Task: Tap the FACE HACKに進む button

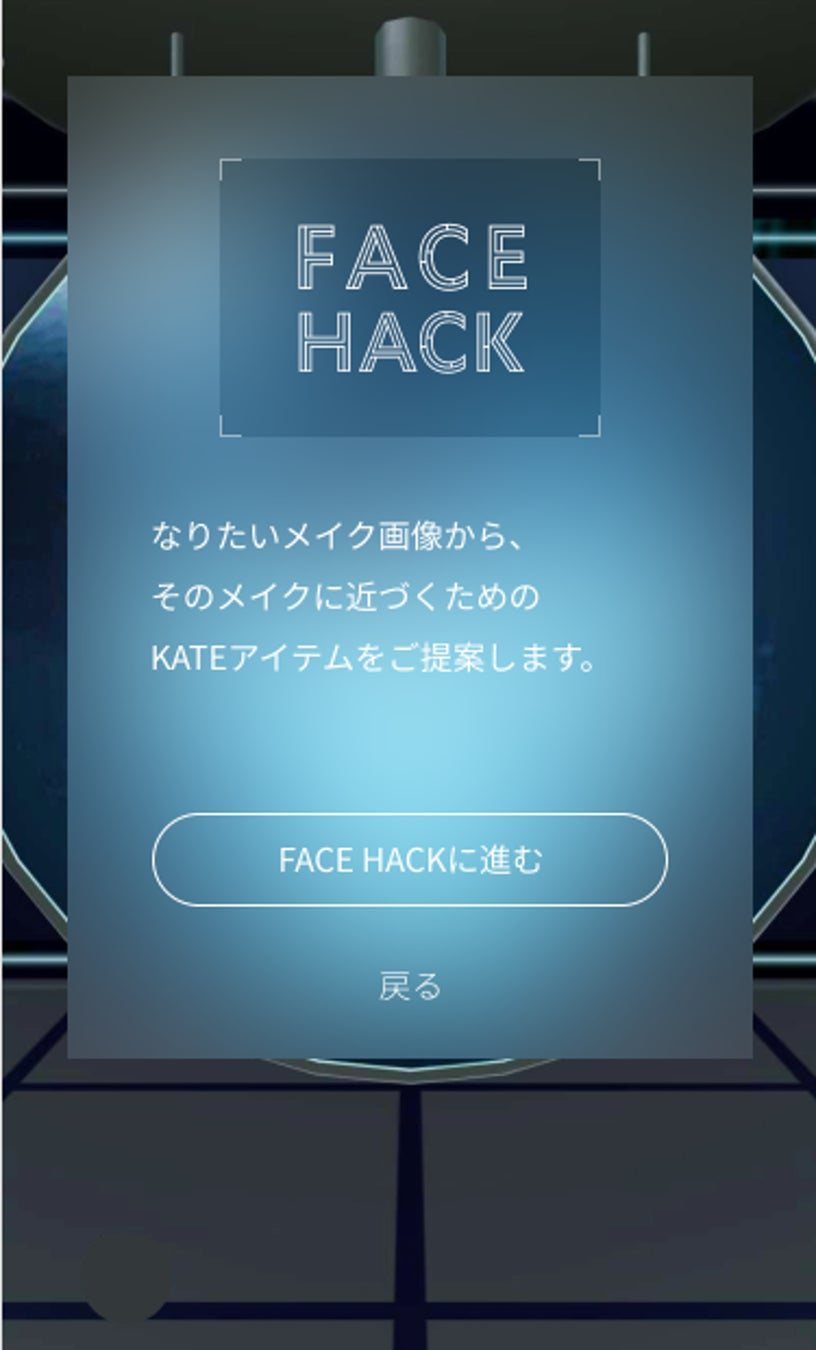Action: coord(409,860)
